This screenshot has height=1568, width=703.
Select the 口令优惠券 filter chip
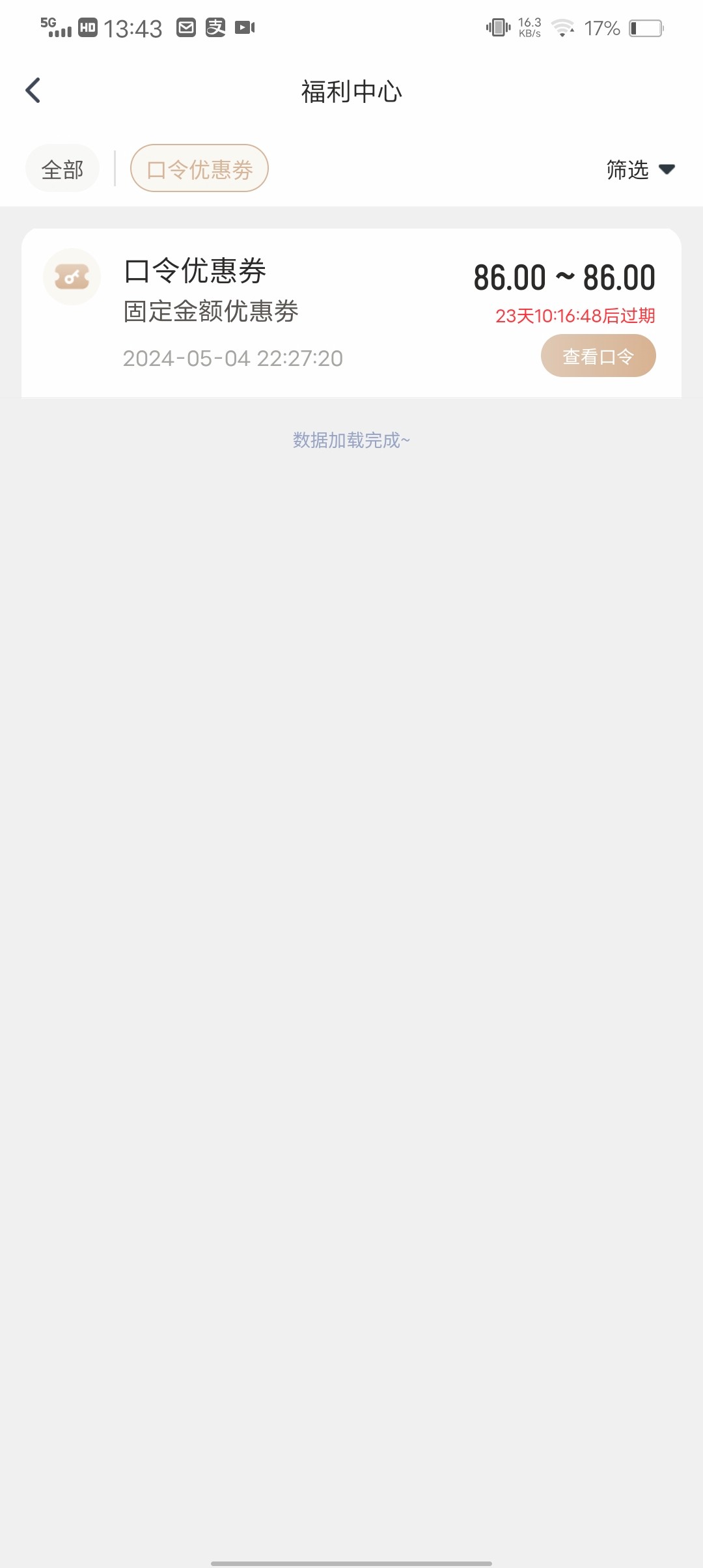pos(199,169)
